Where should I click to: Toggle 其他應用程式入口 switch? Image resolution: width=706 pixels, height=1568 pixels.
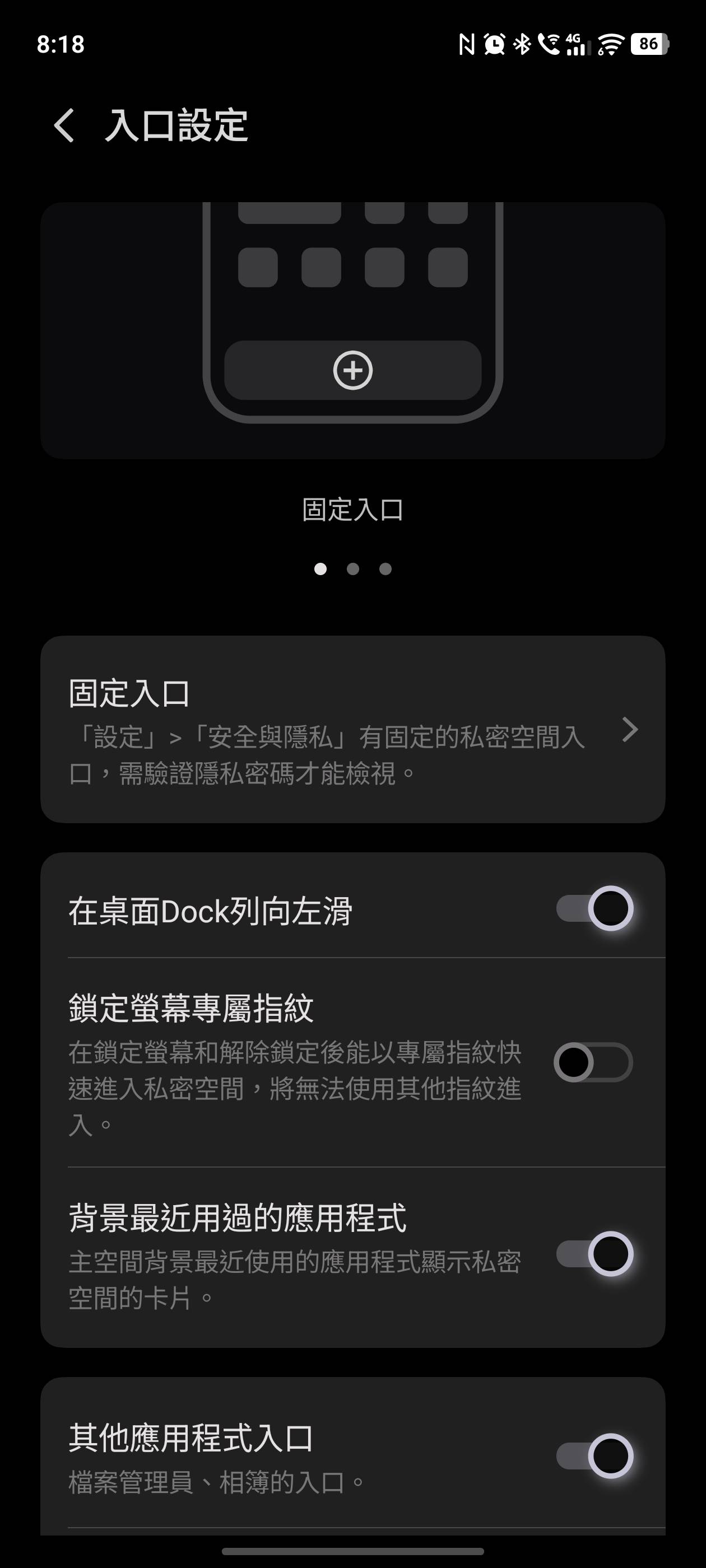coord(594,1456)
